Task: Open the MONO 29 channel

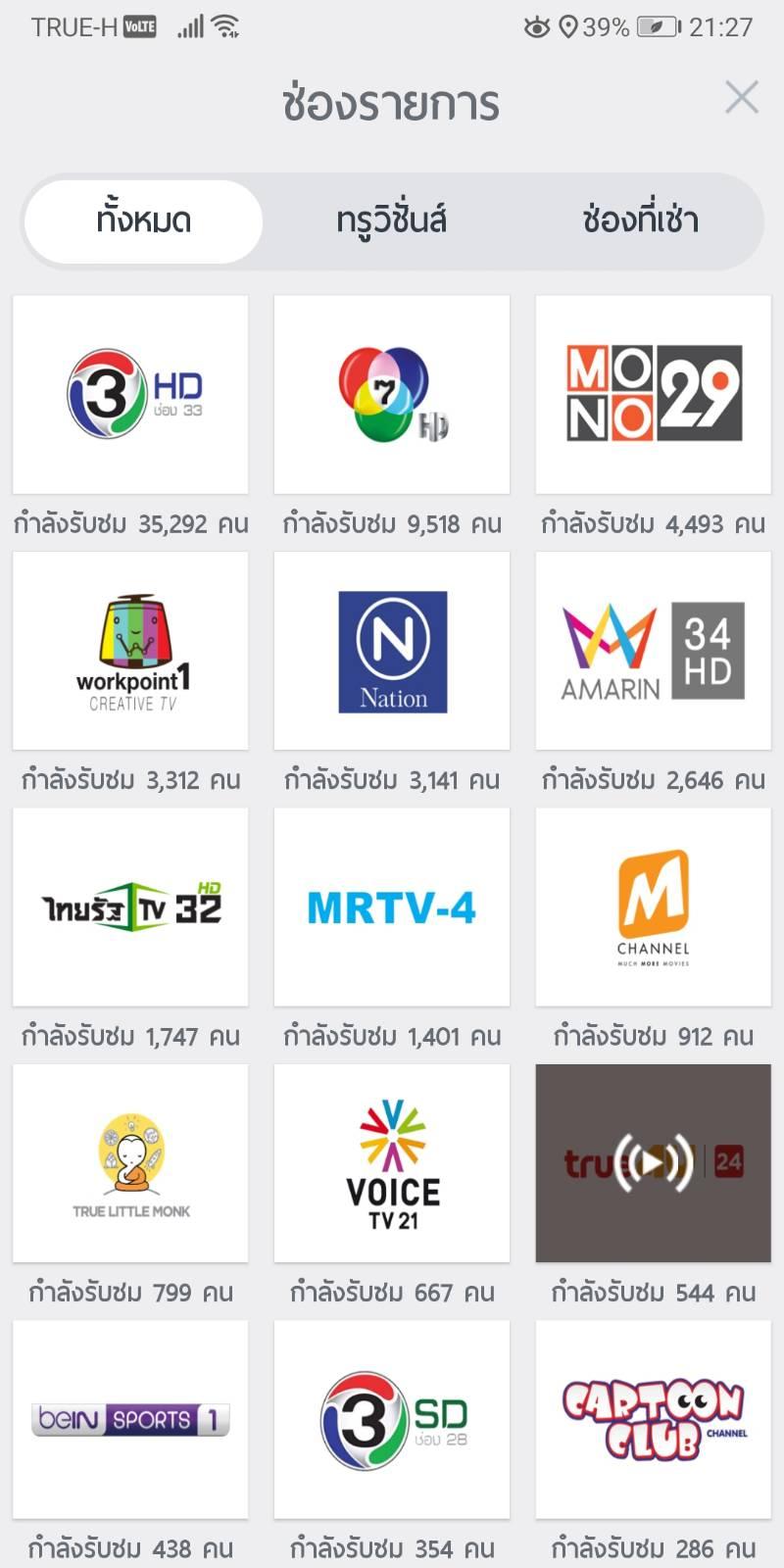Action: pos(654,394)
